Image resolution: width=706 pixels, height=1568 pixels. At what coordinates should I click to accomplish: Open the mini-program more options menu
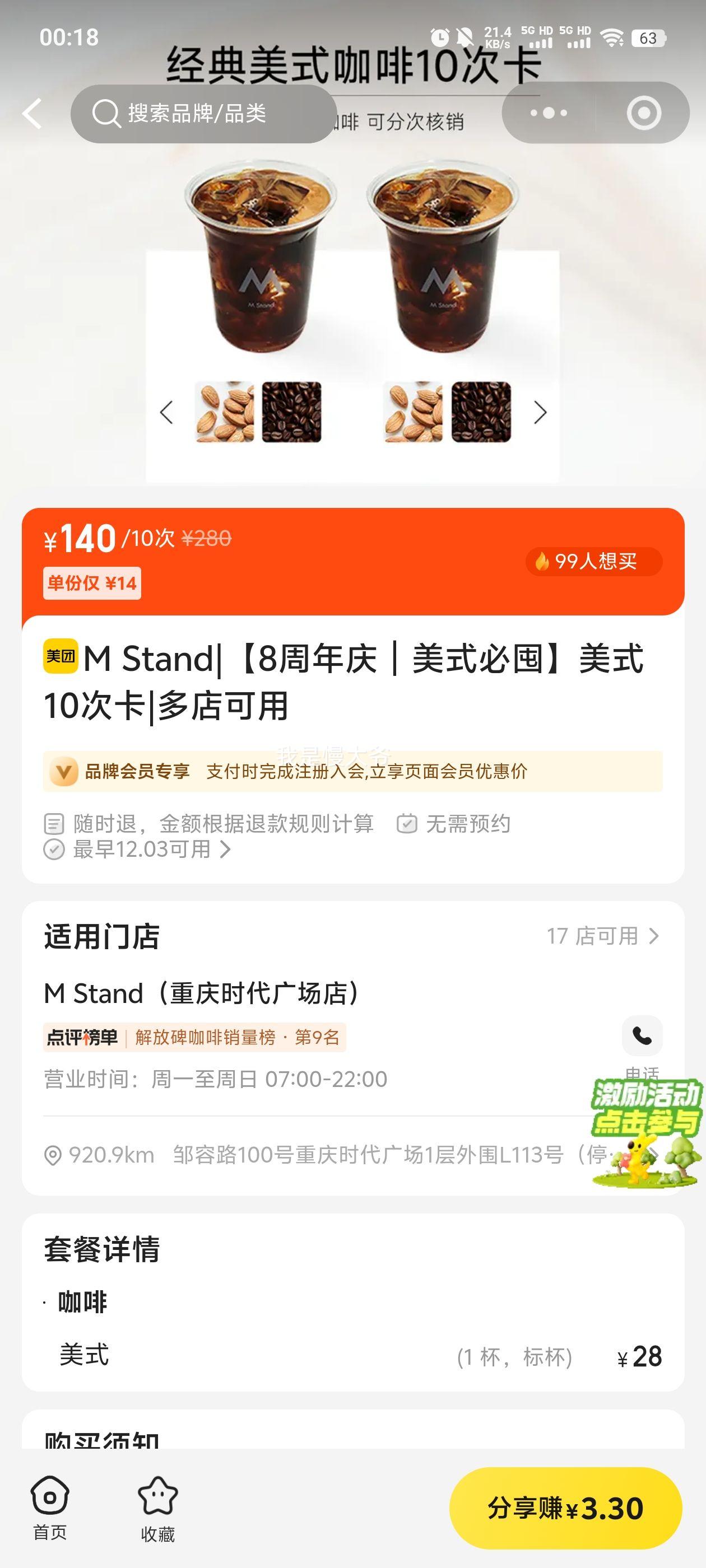point(549,113)
